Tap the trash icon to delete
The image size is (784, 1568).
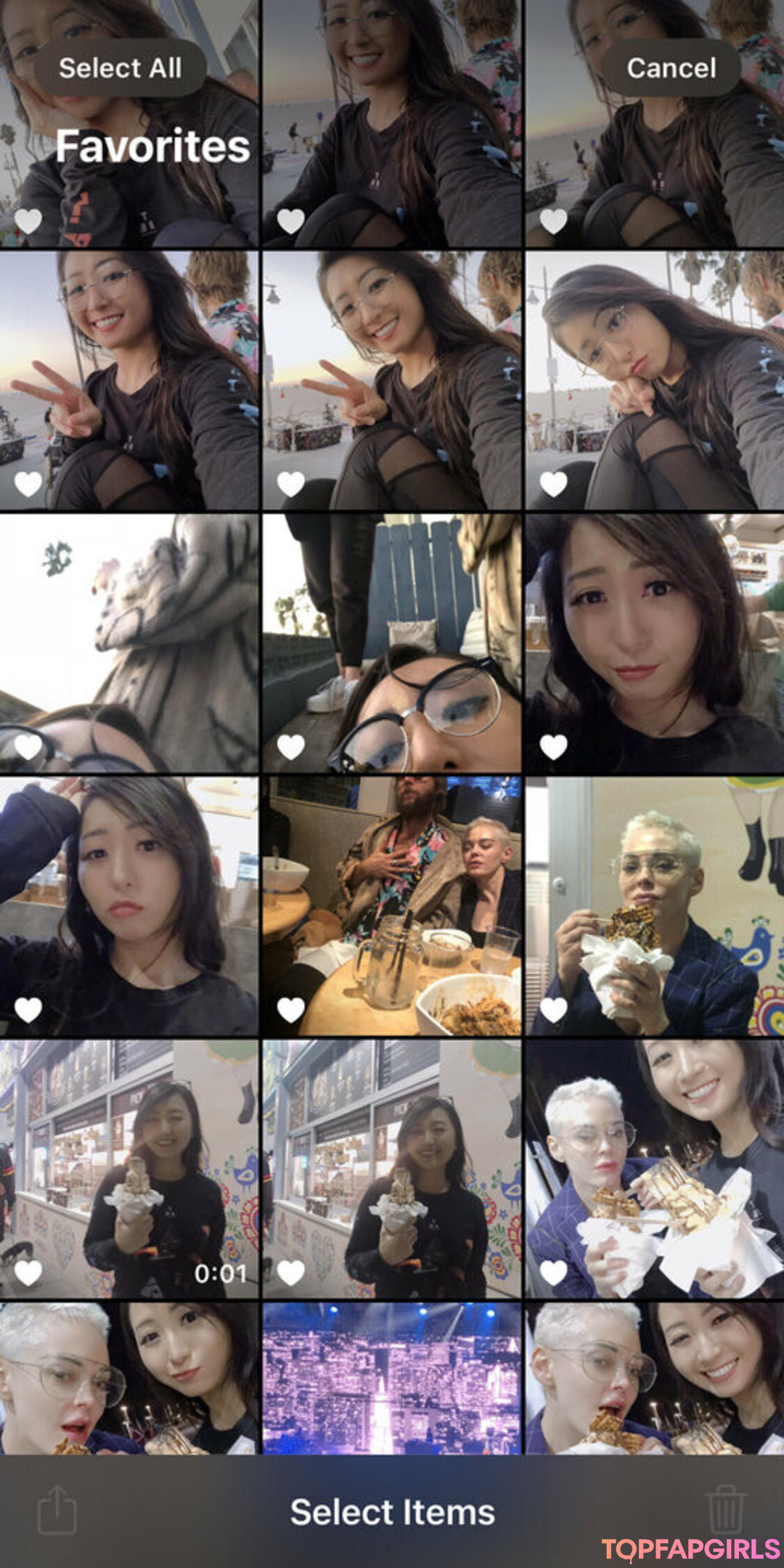(725, 1508)
